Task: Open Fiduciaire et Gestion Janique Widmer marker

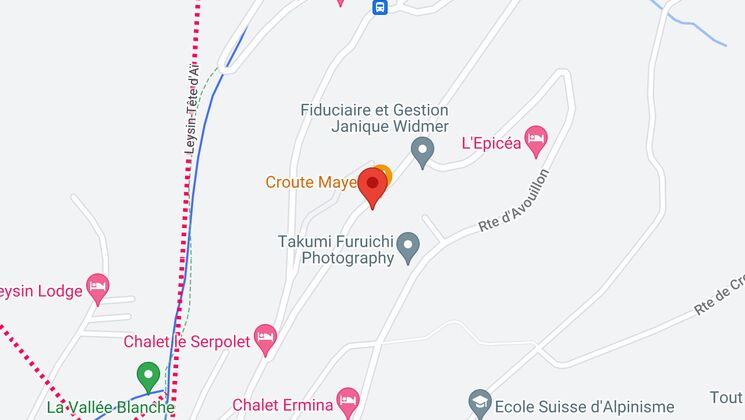Action: click(423, 153)
